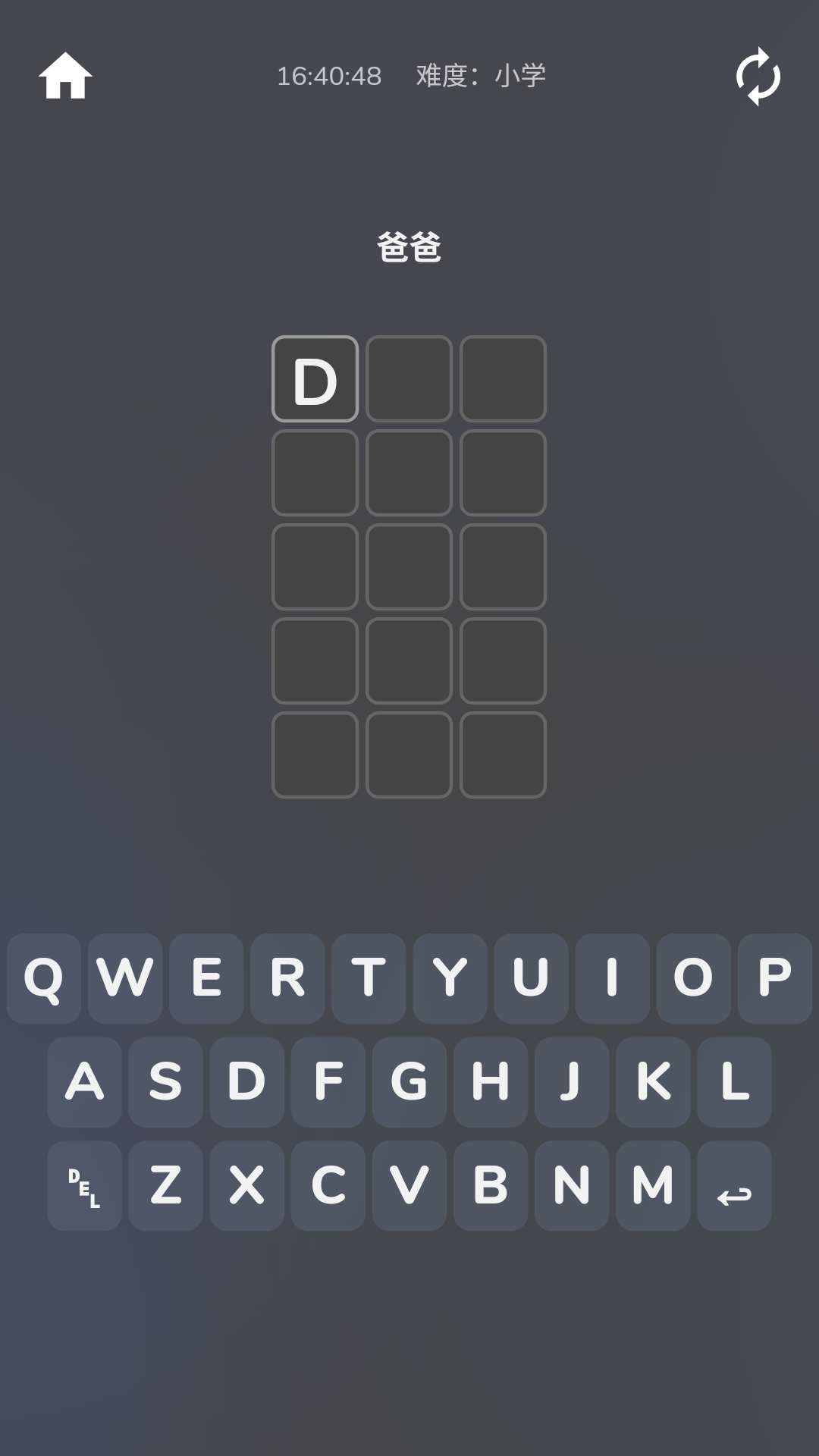Go to the home screen
The height and width of the screenshot is (1456, 819).
point(65,76)
